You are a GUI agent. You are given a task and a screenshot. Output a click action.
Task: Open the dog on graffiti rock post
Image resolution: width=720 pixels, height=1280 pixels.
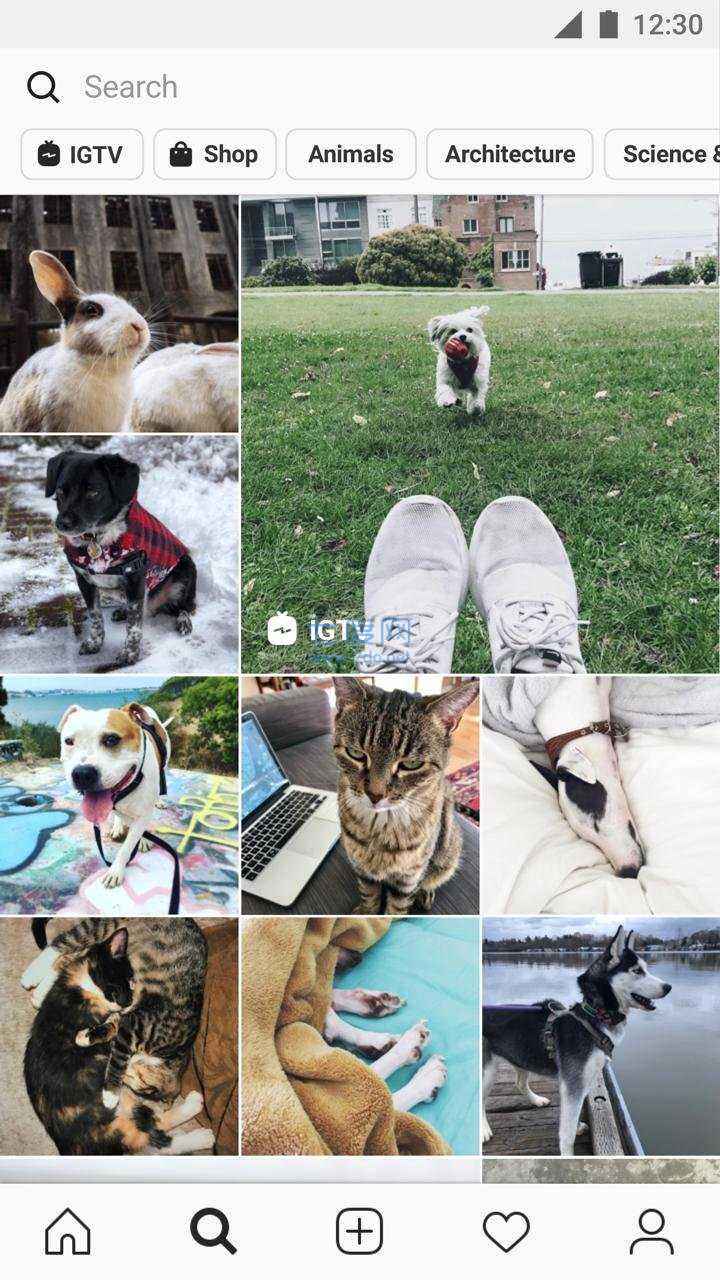tap(119, 795)
